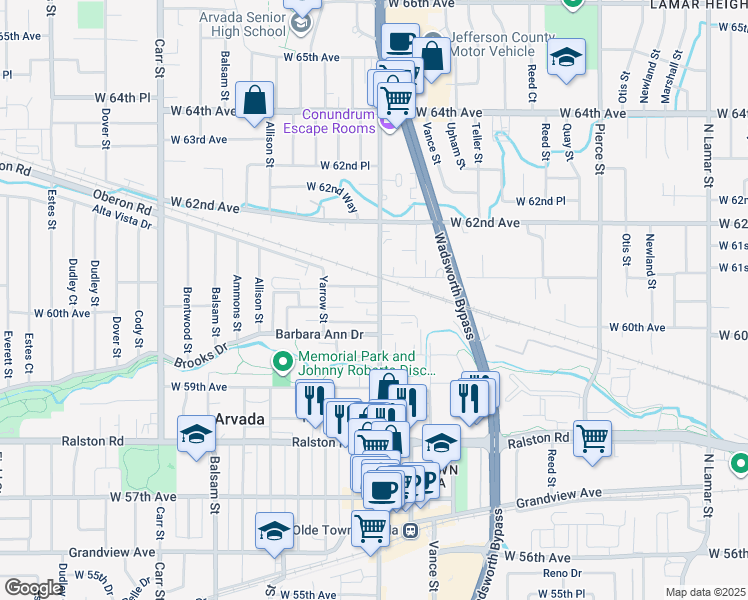Tap the restaurant marker beside Wadsworth Bypass
Image resolution: width=748 pixels, height=600 pixels.
pos(470,398)
